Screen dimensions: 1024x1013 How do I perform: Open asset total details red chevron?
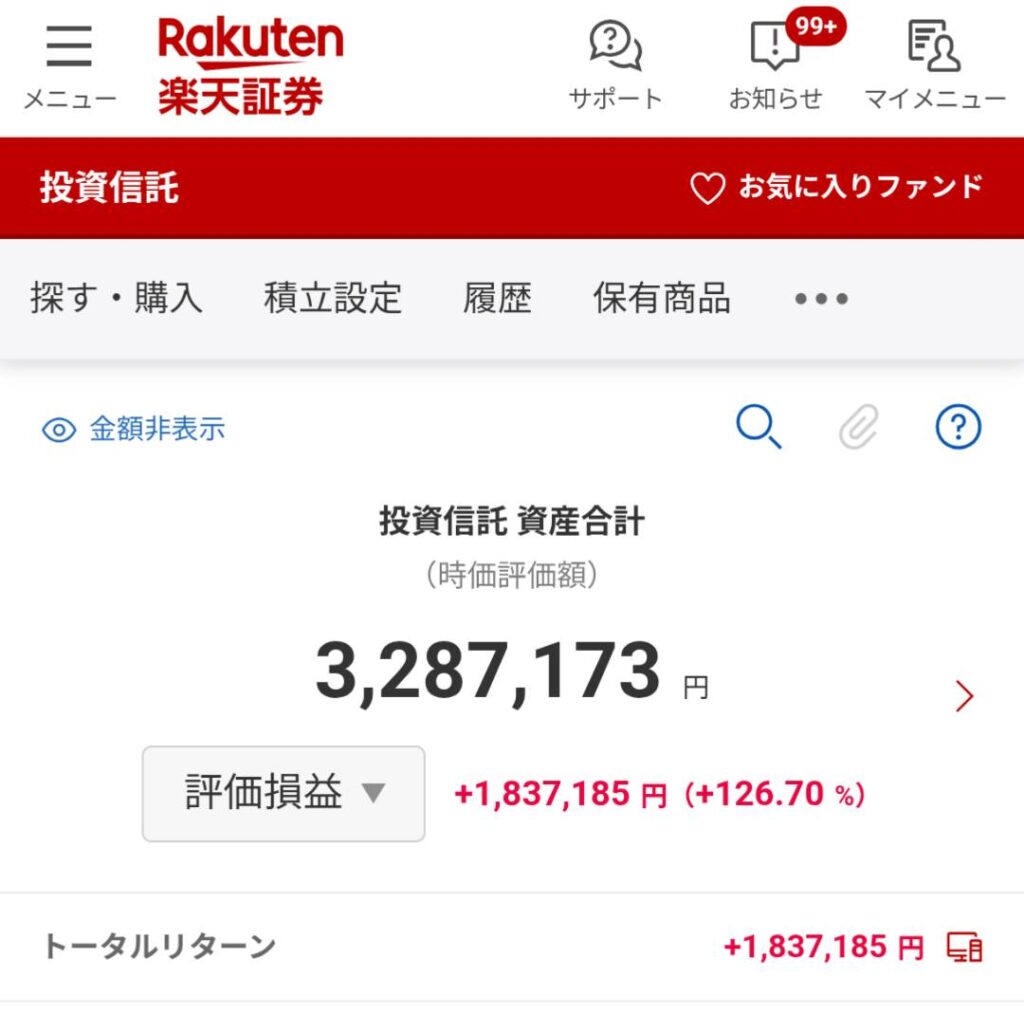tap(964, 696)
